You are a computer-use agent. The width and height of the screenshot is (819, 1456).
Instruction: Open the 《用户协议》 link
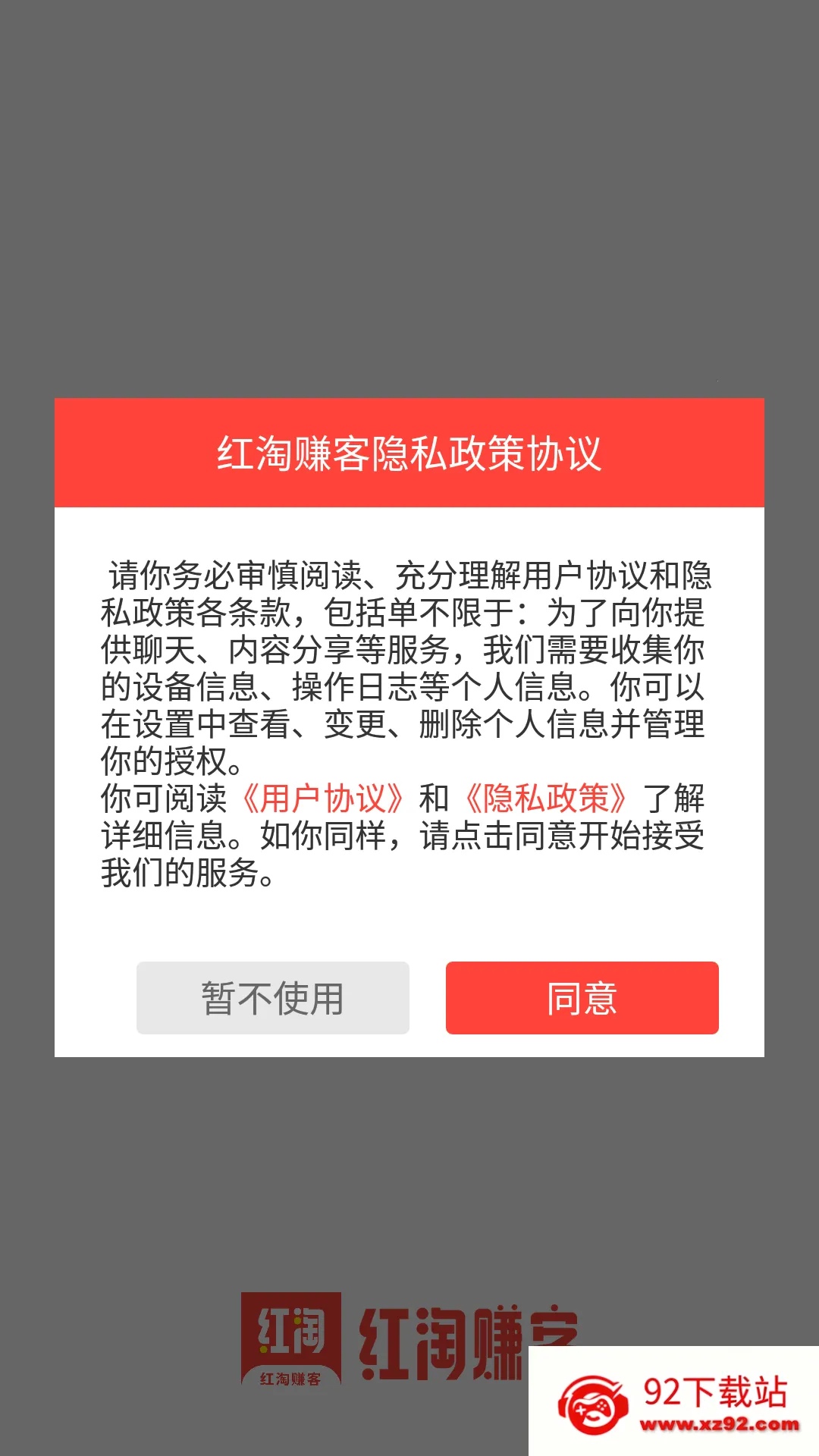point(323,799)
